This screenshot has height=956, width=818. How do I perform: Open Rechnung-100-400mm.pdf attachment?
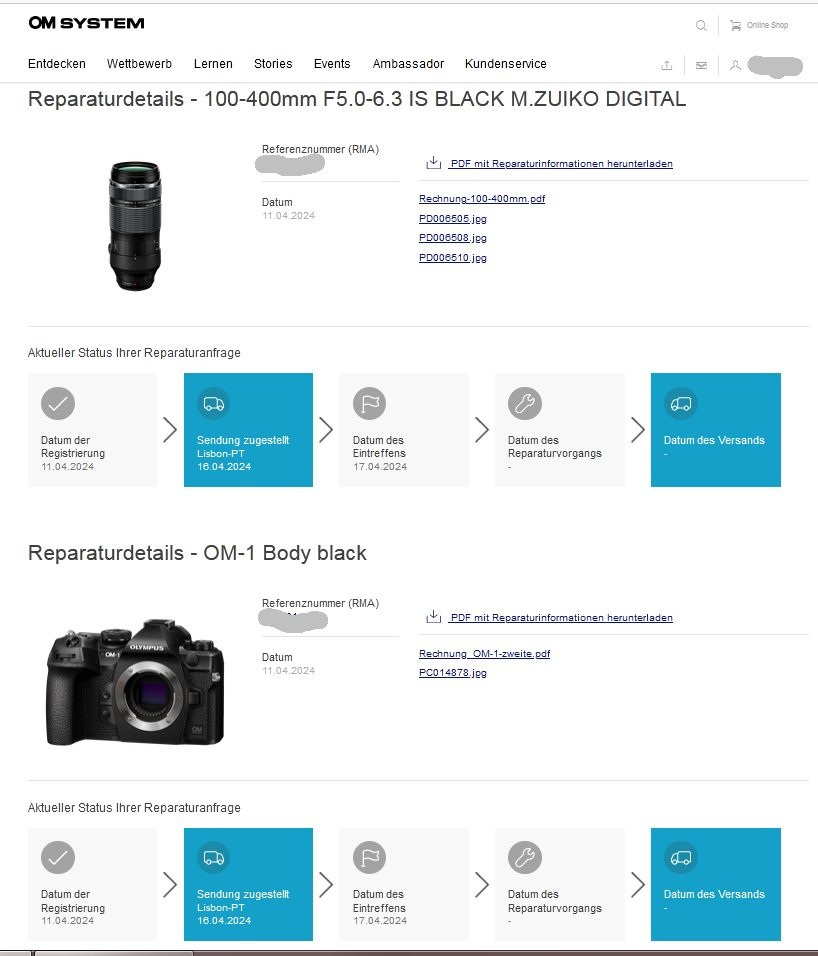[482, 199]
